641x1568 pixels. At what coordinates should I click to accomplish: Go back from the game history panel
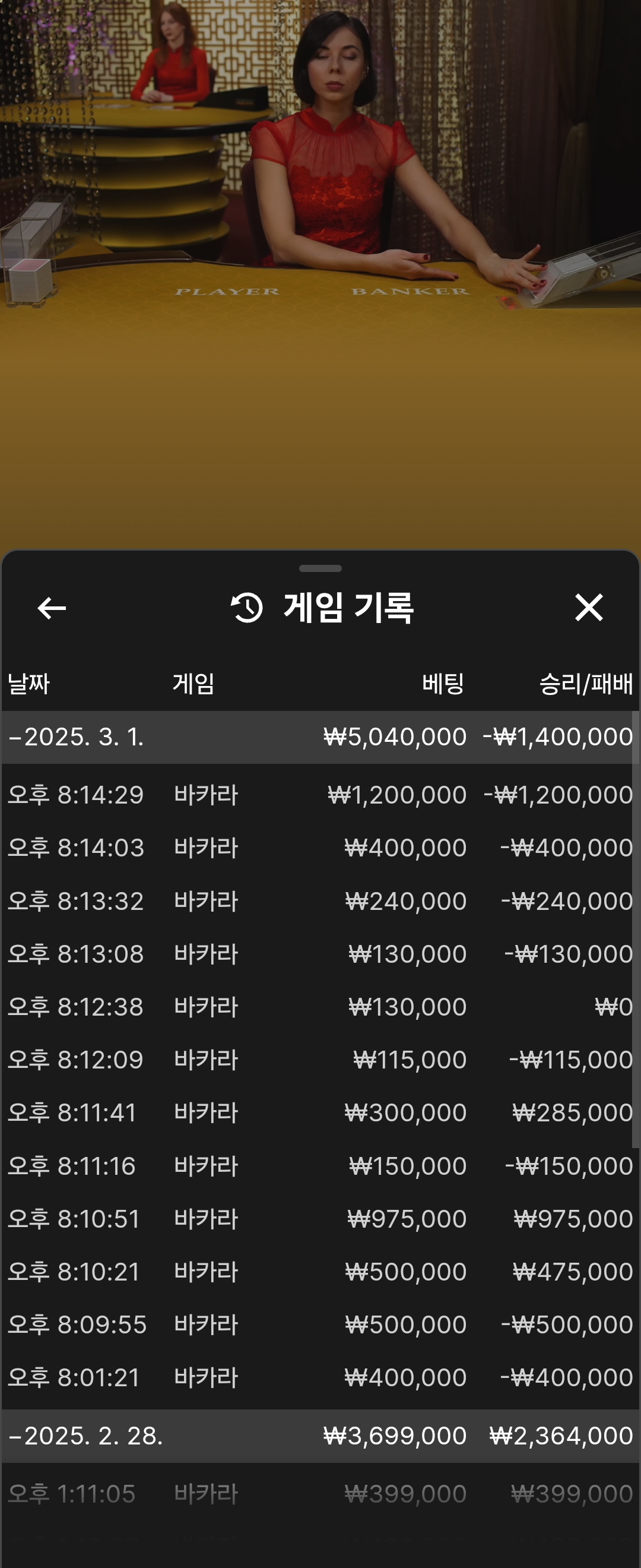(52, 608)
